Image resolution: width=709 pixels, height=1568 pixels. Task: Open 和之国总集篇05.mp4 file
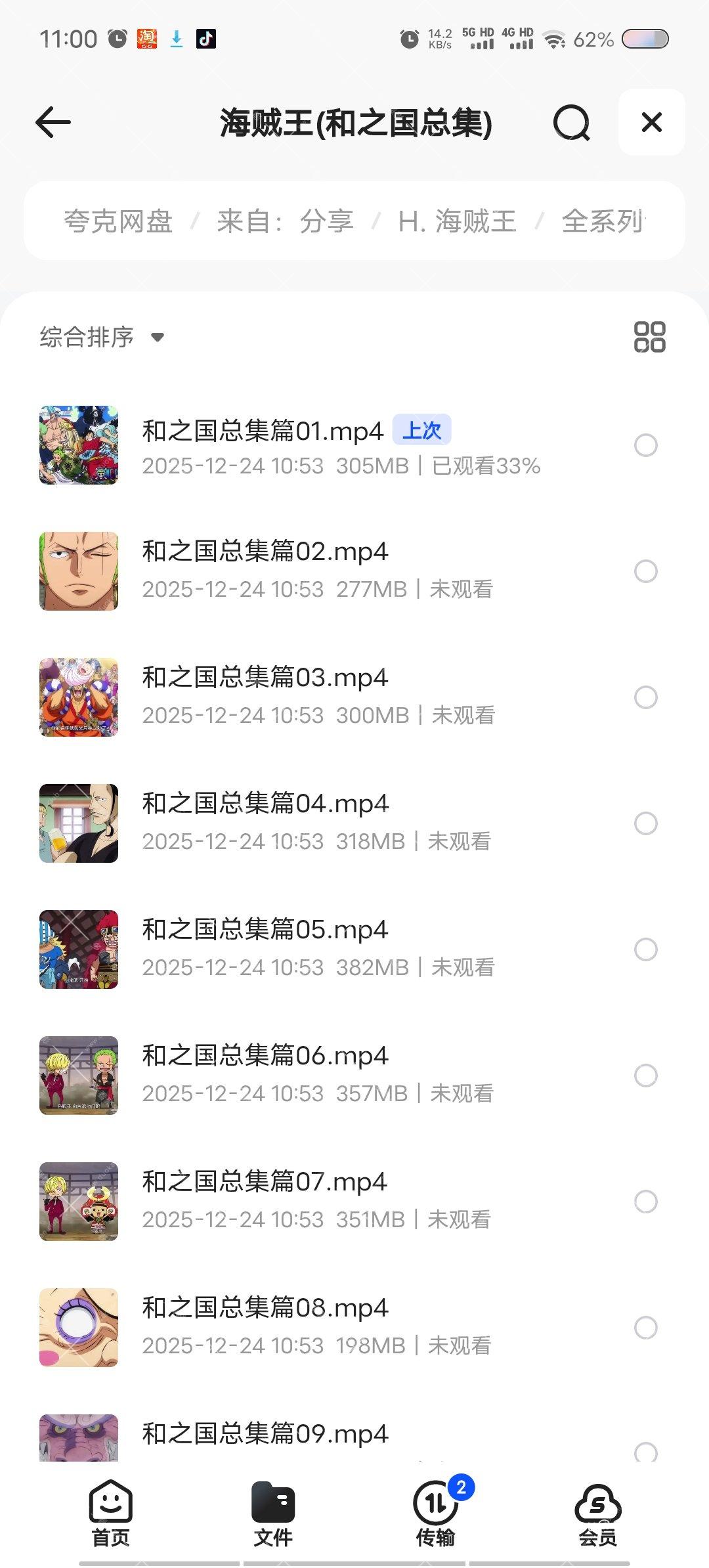click(x=265, y=931)
